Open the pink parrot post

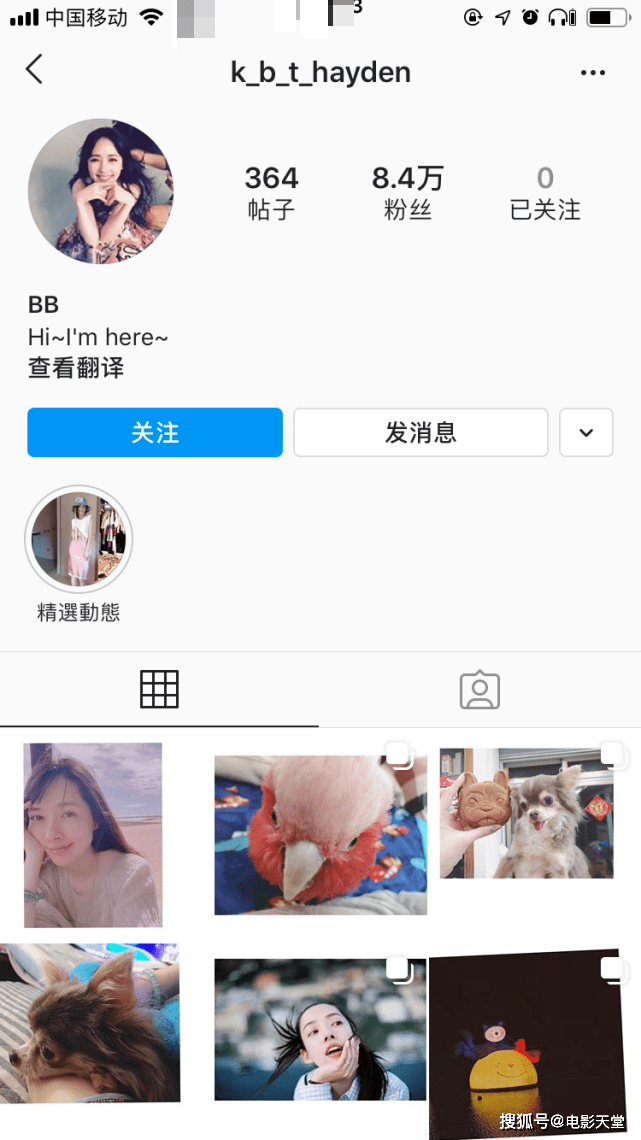point(320,834)
